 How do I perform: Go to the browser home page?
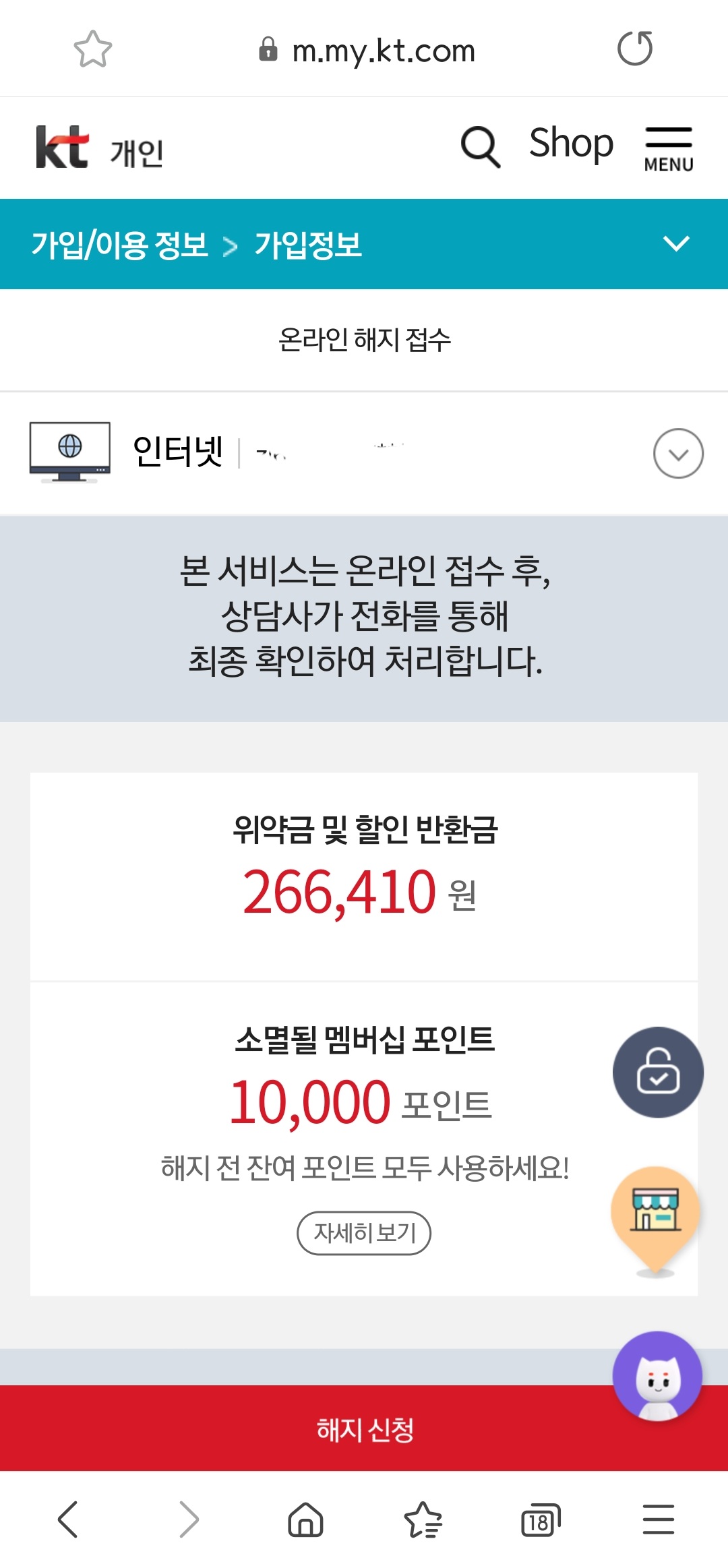click(305, 1519)
